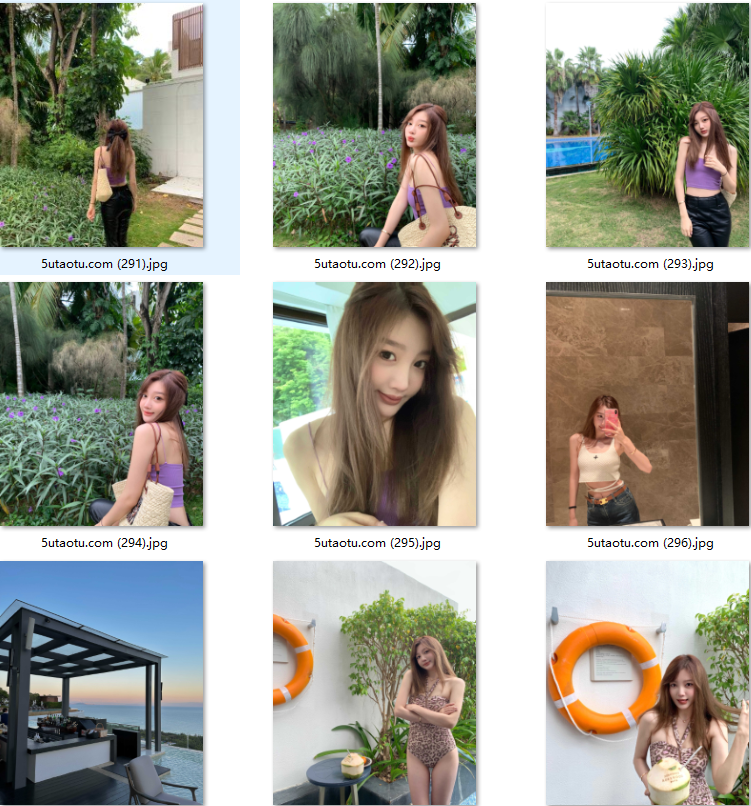Select the 5utaotu.com (296).jpg thumbnail
This screenshot has width=751, height=806.
(x=647, y=404)
